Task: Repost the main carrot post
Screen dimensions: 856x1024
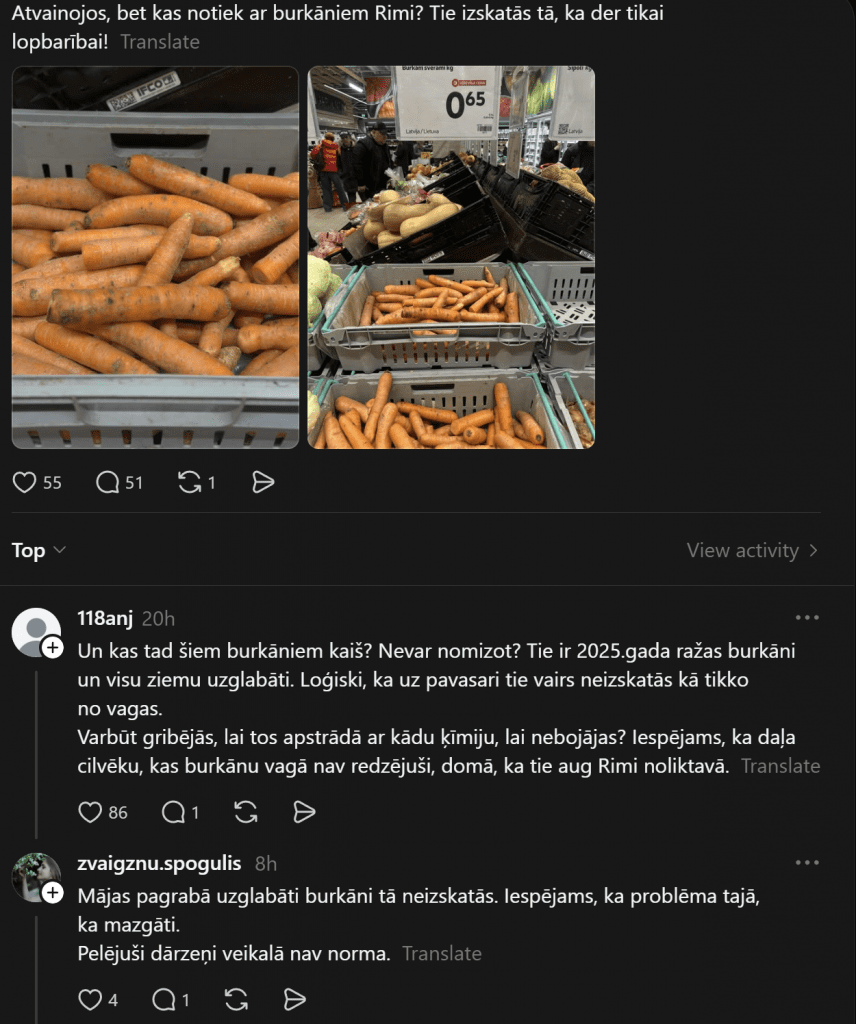Action: point(189,482)
